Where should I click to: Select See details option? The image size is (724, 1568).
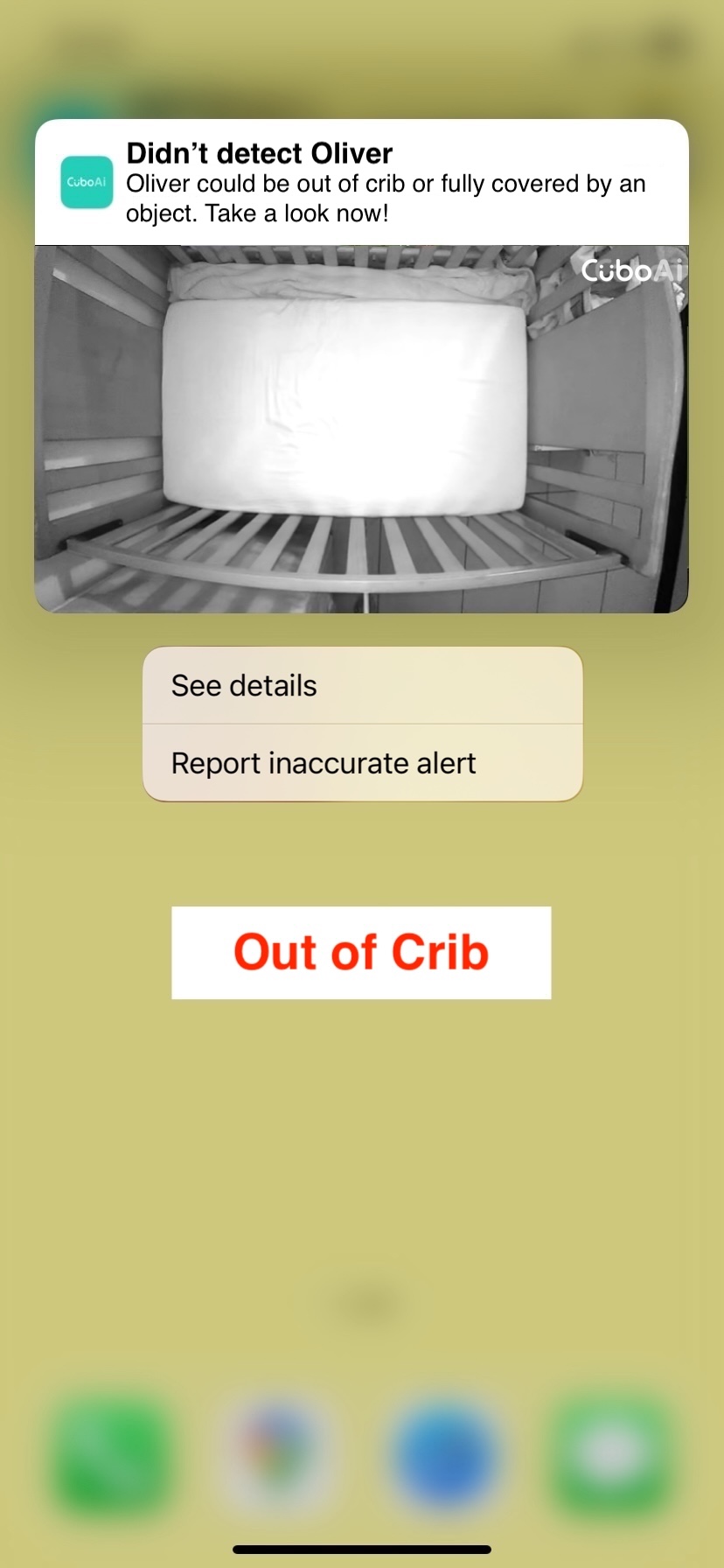click(362, 686)
